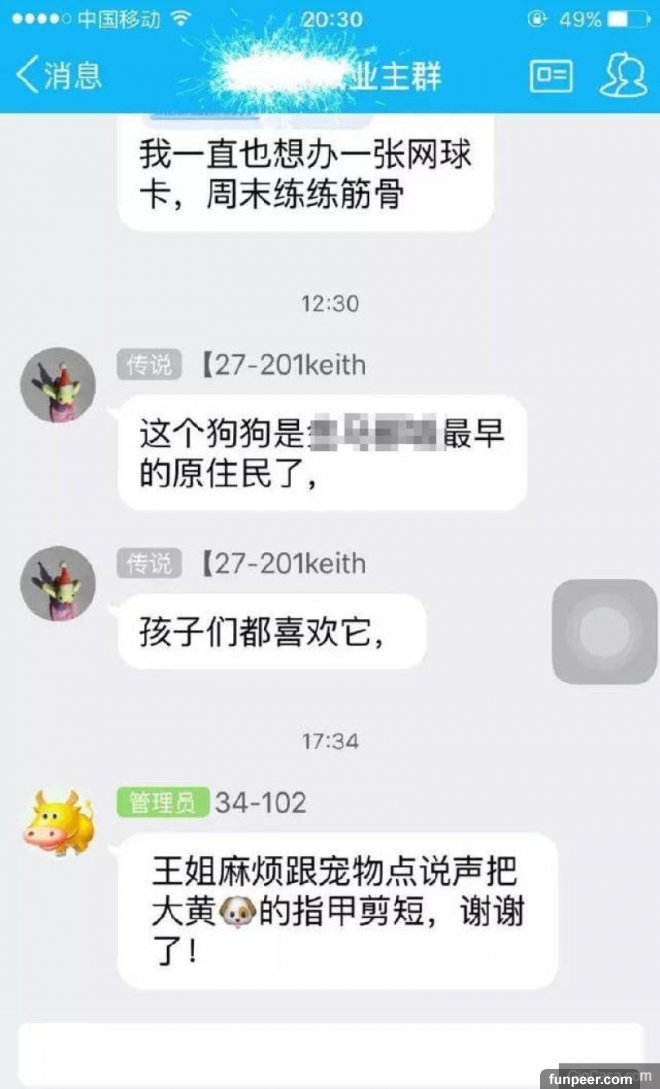The image size is (660, 1089).
Task: Open keith's avatar beside 孩子们都喜欢它 message
Action: (58, 583)
